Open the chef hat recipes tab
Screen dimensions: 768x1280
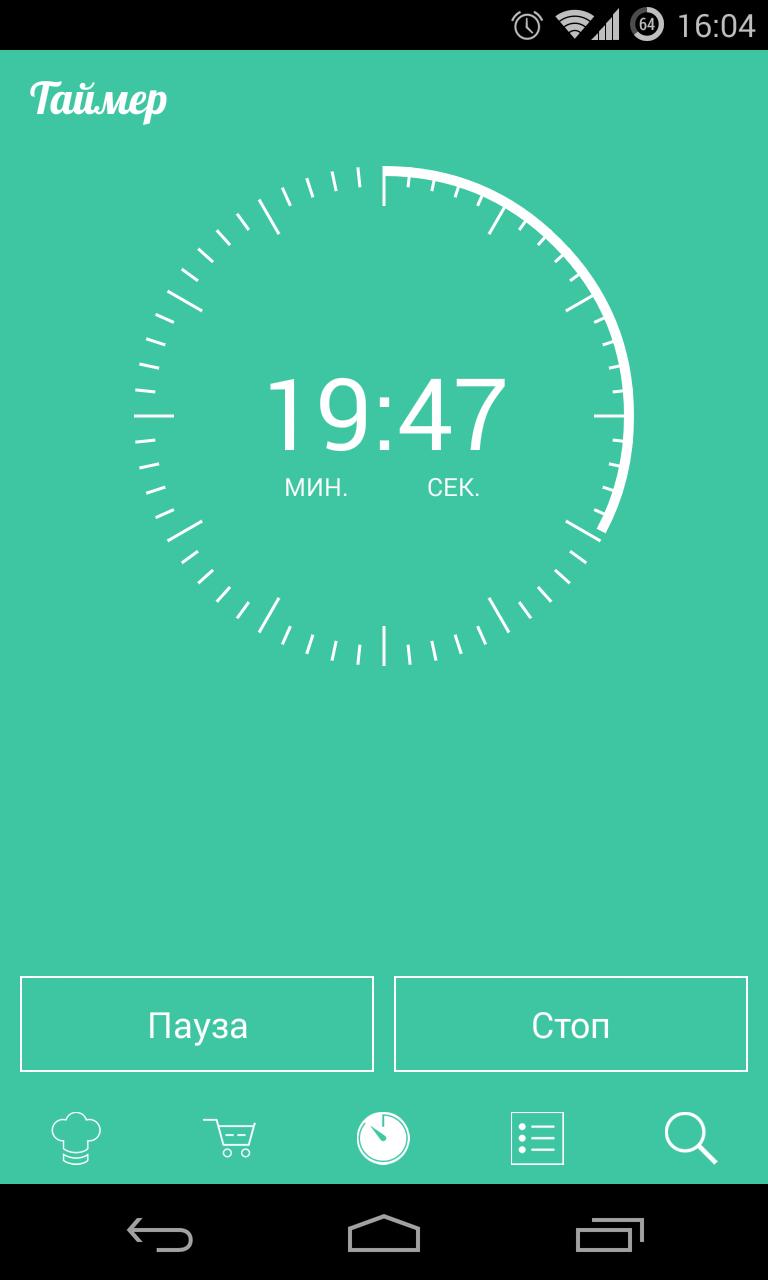[x=76, y=1138]
